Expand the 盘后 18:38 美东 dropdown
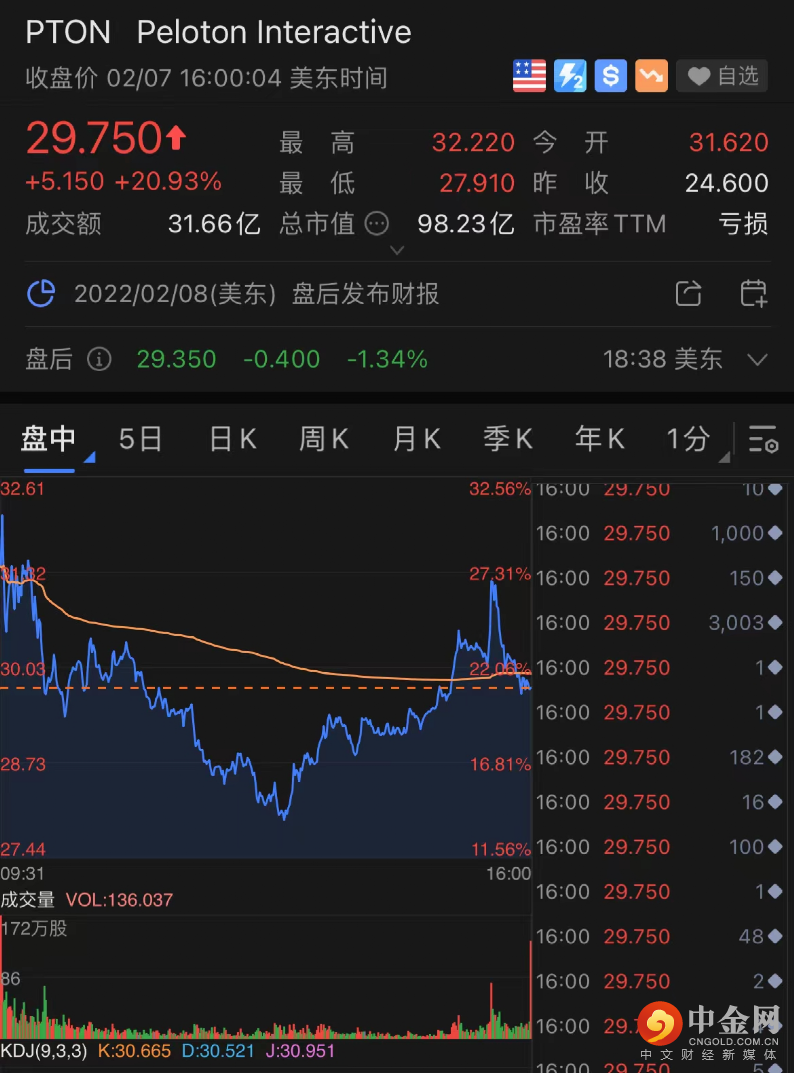794x1073 pixels. coord(757,359)
